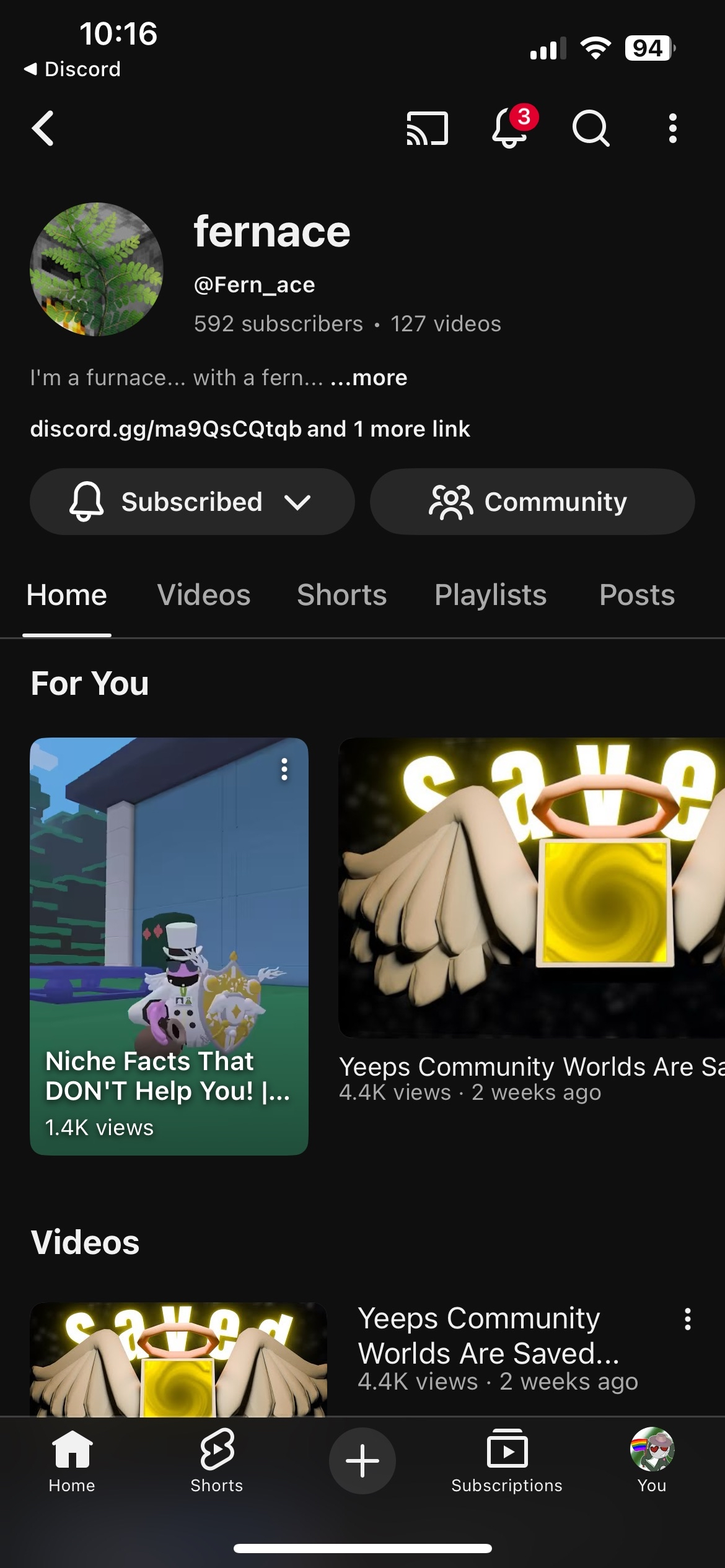Play Yeeps Community Worlds video in For You

(532, 887)
